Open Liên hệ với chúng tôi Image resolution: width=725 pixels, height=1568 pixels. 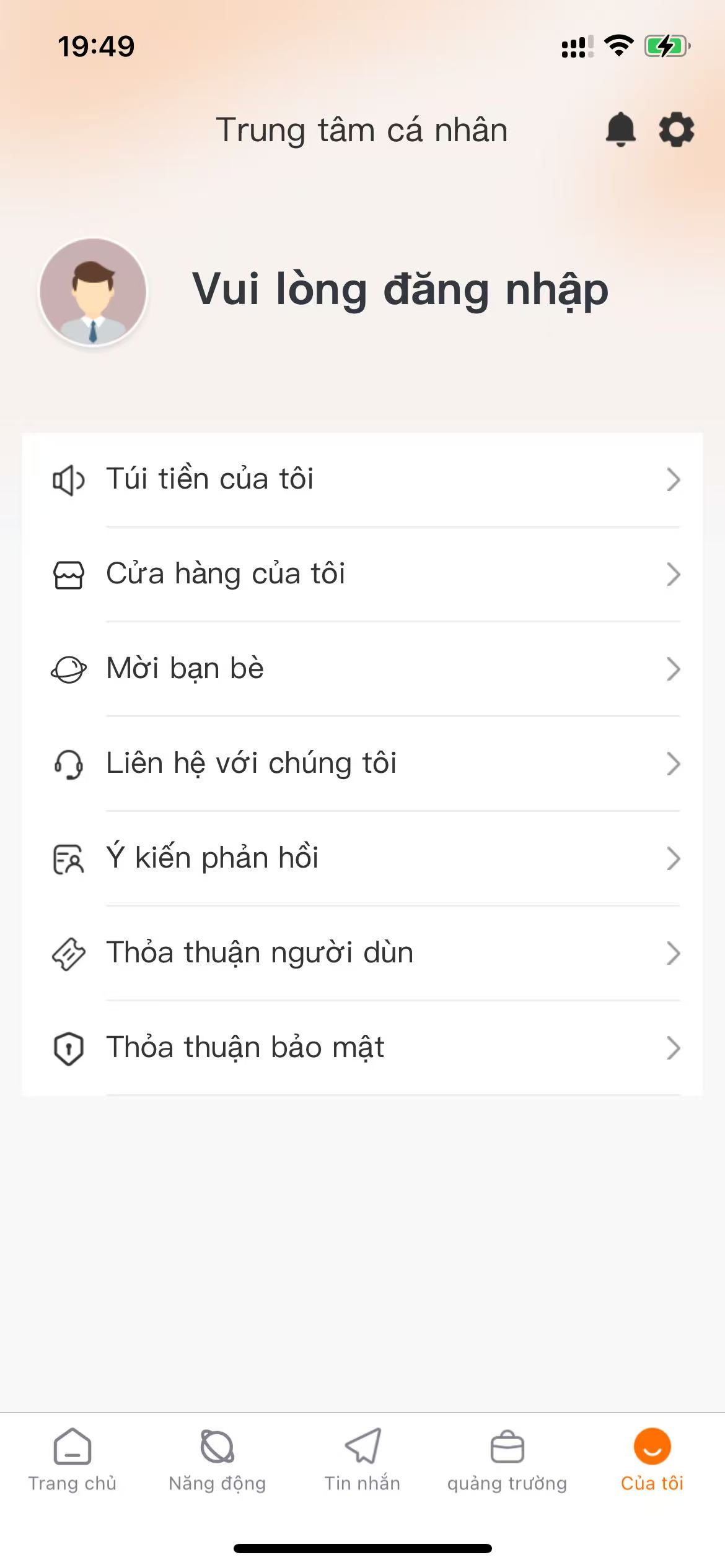362,764
